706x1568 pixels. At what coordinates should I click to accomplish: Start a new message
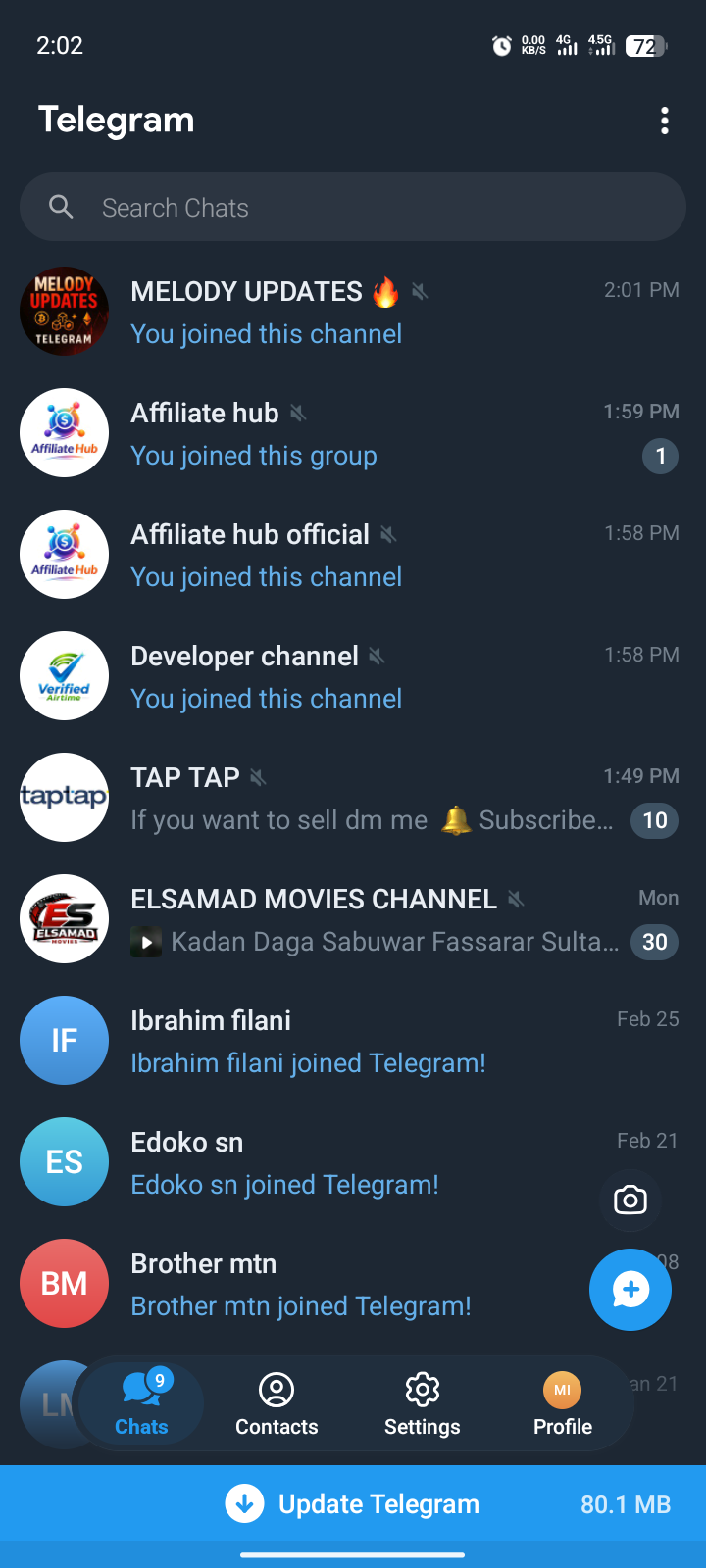tap(630, 1290)
